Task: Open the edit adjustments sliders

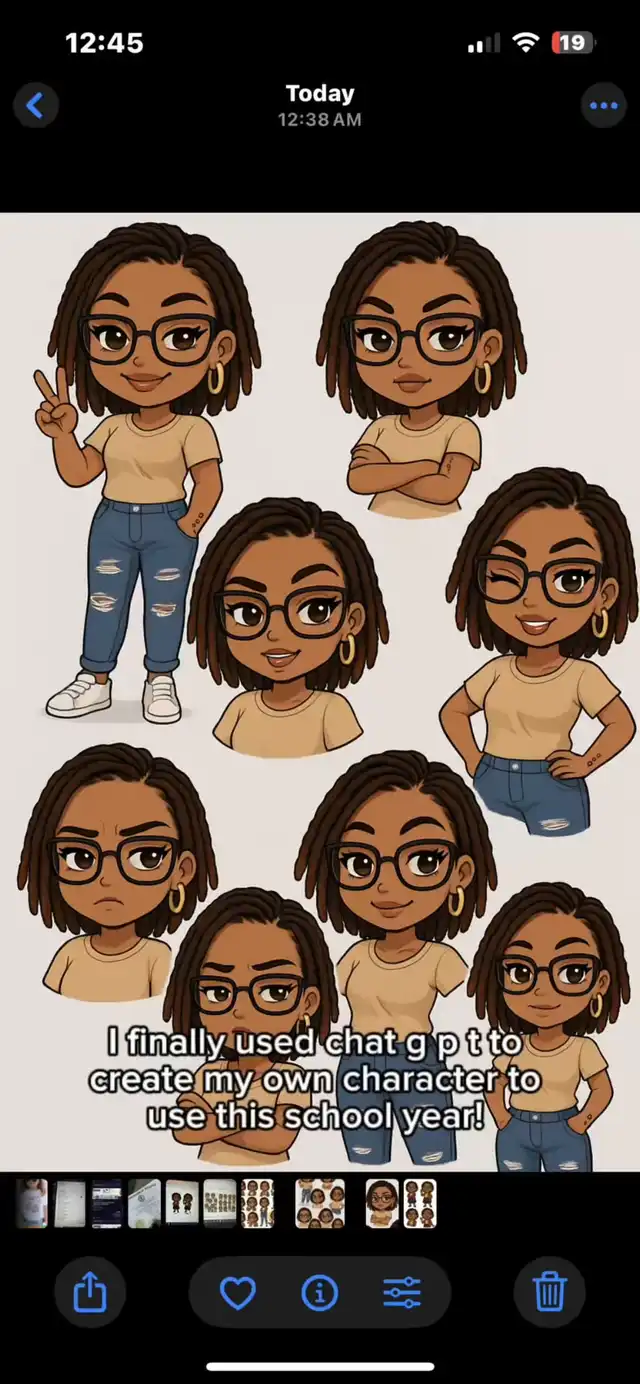Action: 402,1293
